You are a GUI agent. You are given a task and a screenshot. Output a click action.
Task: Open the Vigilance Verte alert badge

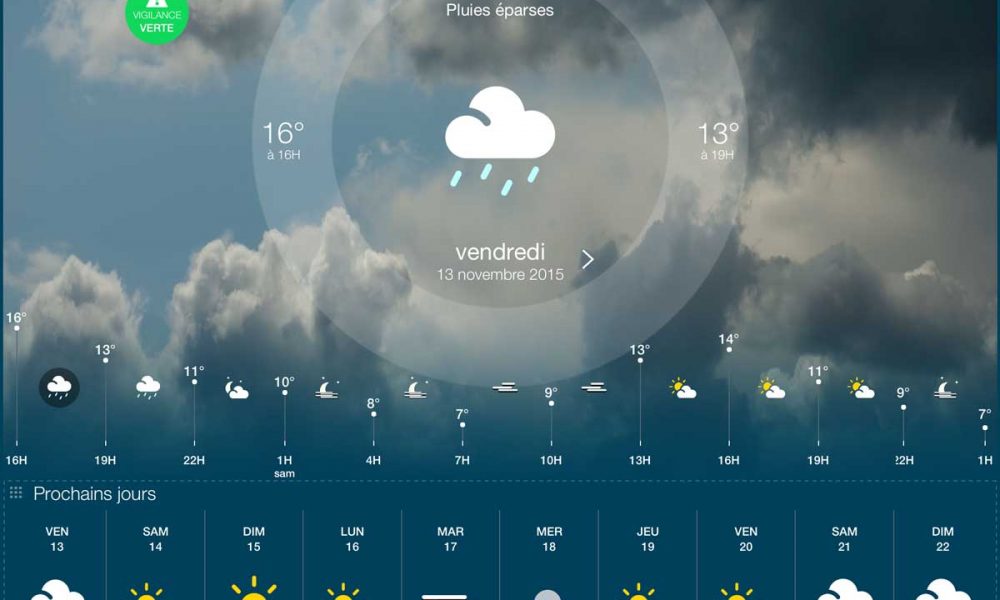click(x=157, y=16)
